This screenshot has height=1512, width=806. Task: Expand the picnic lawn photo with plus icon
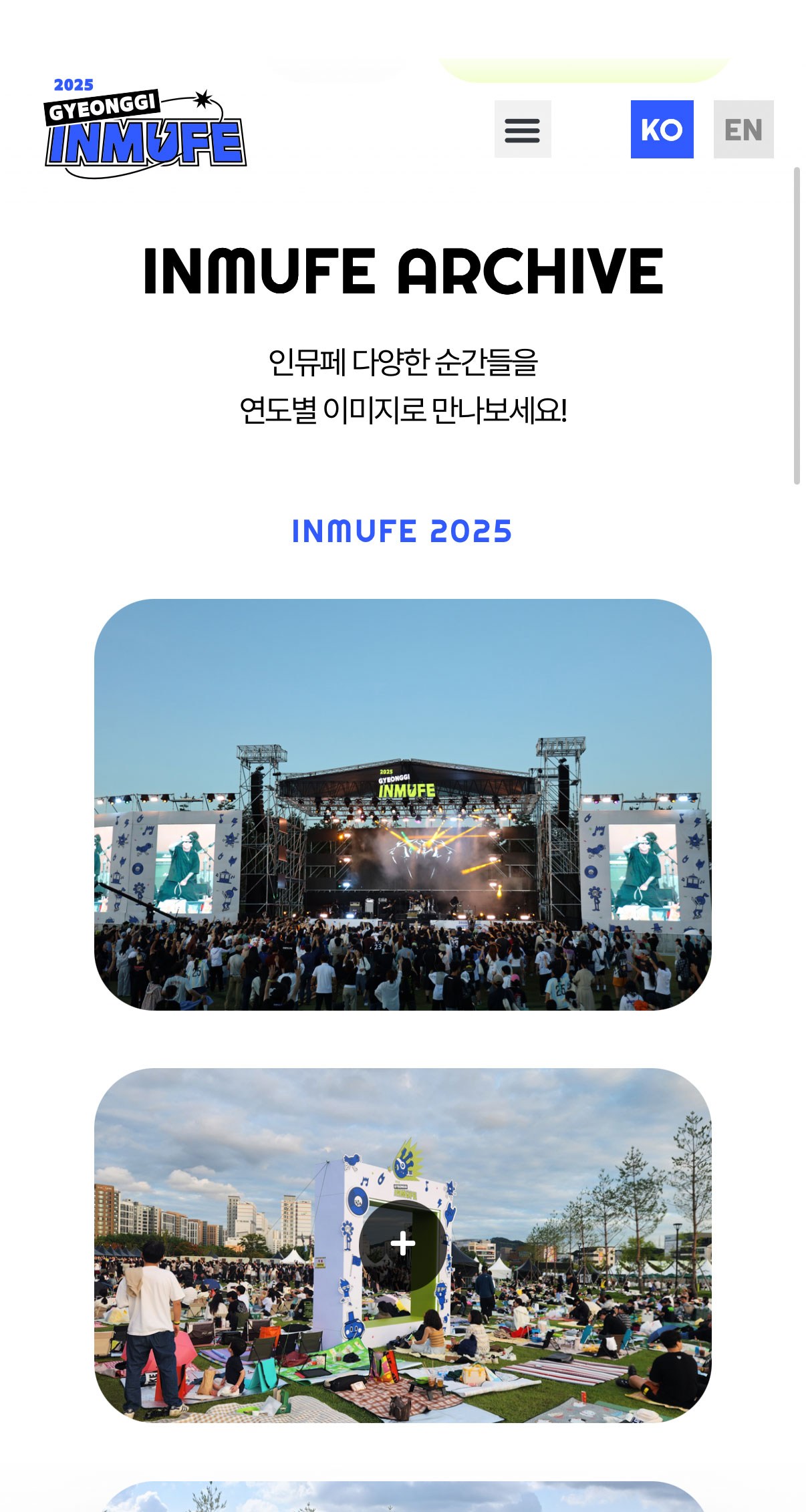point(402,1244)
